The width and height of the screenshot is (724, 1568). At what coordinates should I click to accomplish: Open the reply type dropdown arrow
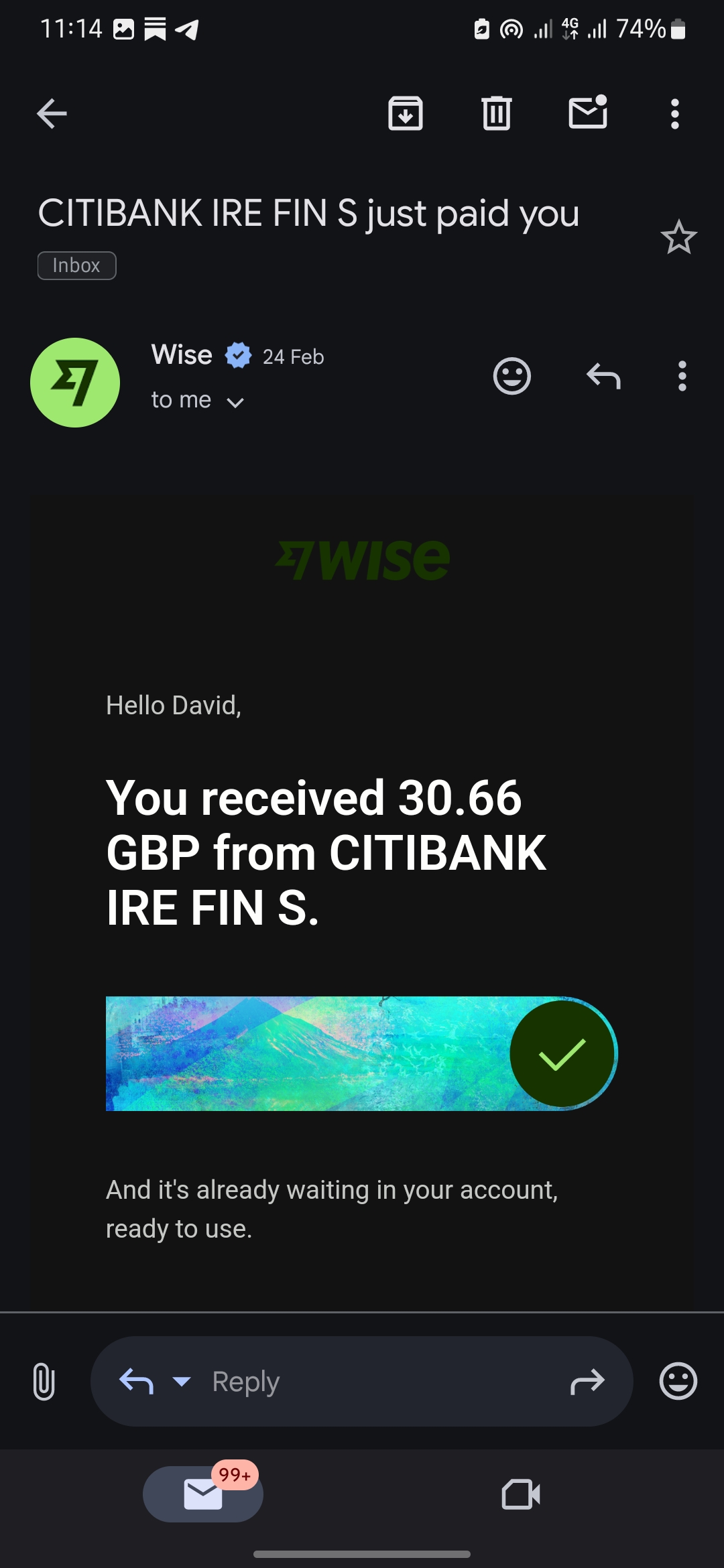click(x=181, y=1381)
